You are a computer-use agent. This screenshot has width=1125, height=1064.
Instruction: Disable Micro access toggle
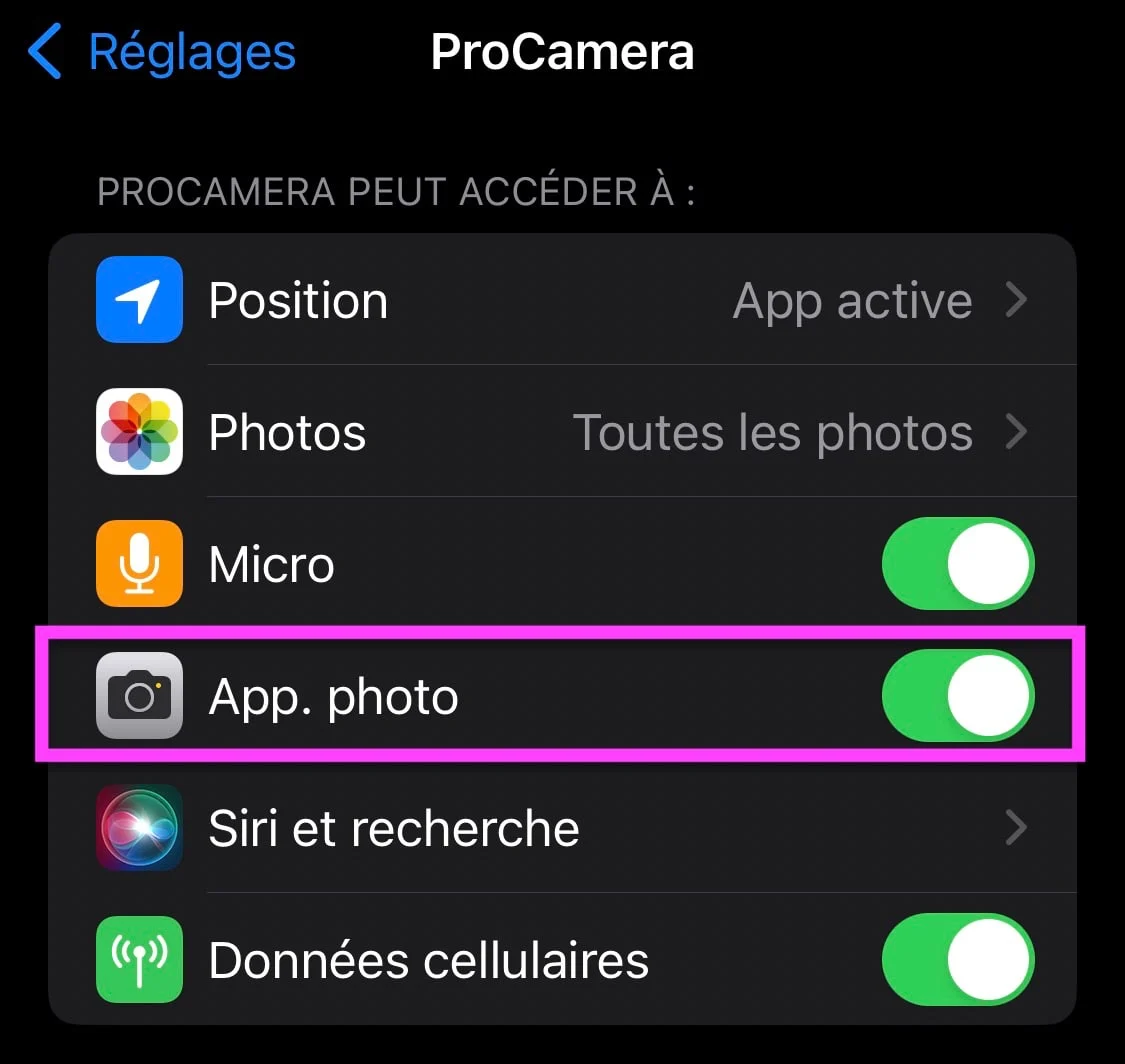[957, 564]
